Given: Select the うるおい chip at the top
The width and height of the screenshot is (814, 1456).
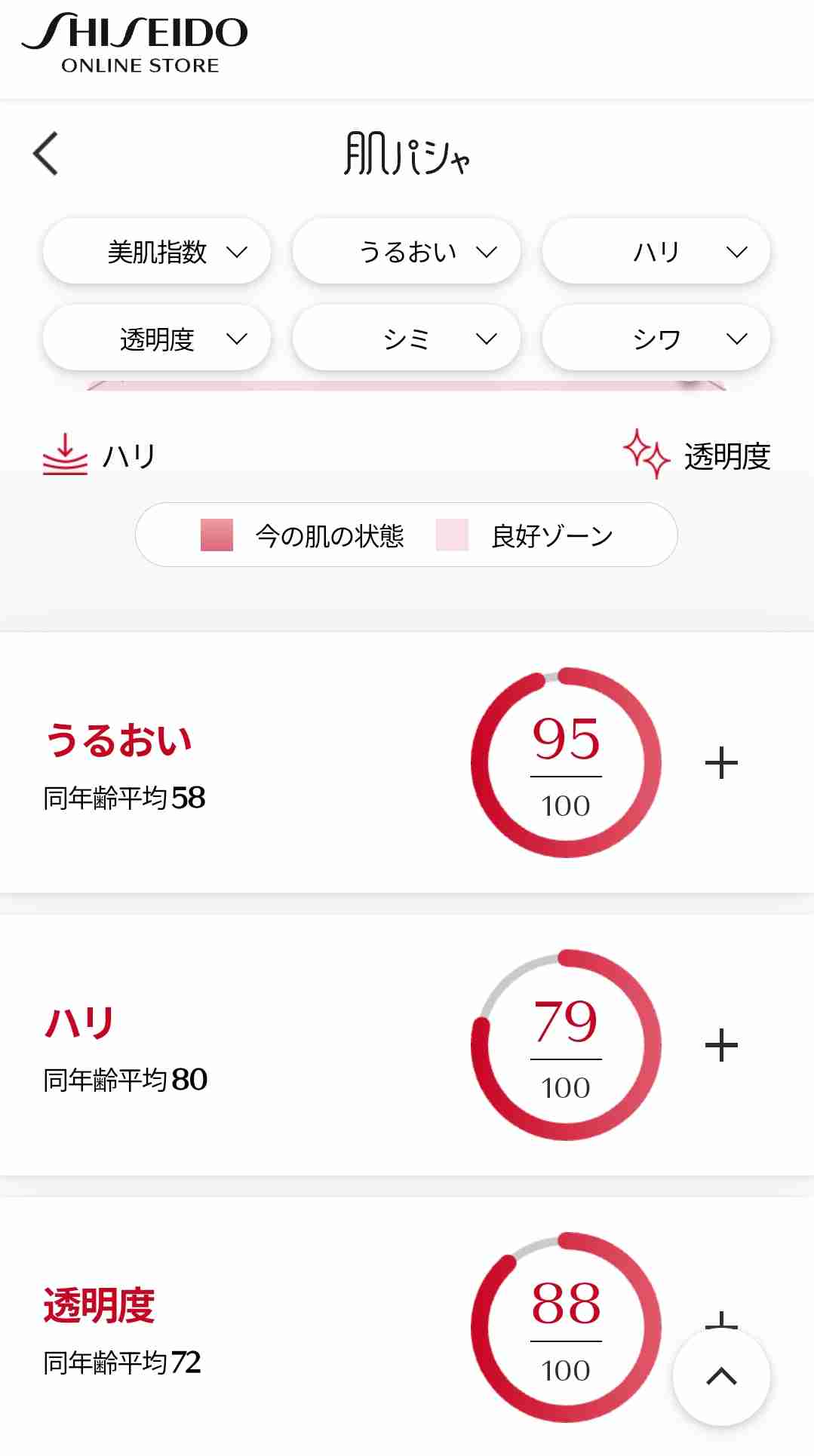Looking at the screenshot, I should click(x=407, y=251).
